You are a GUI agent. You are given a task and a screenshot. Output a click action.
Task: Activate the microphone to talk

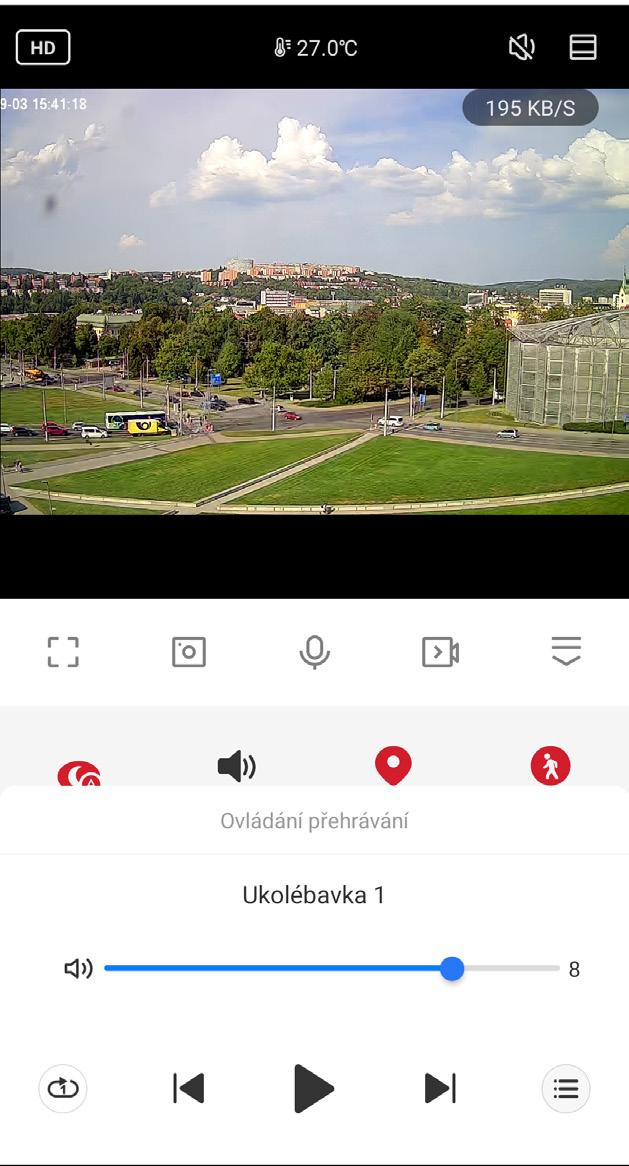tap(314, 652)
